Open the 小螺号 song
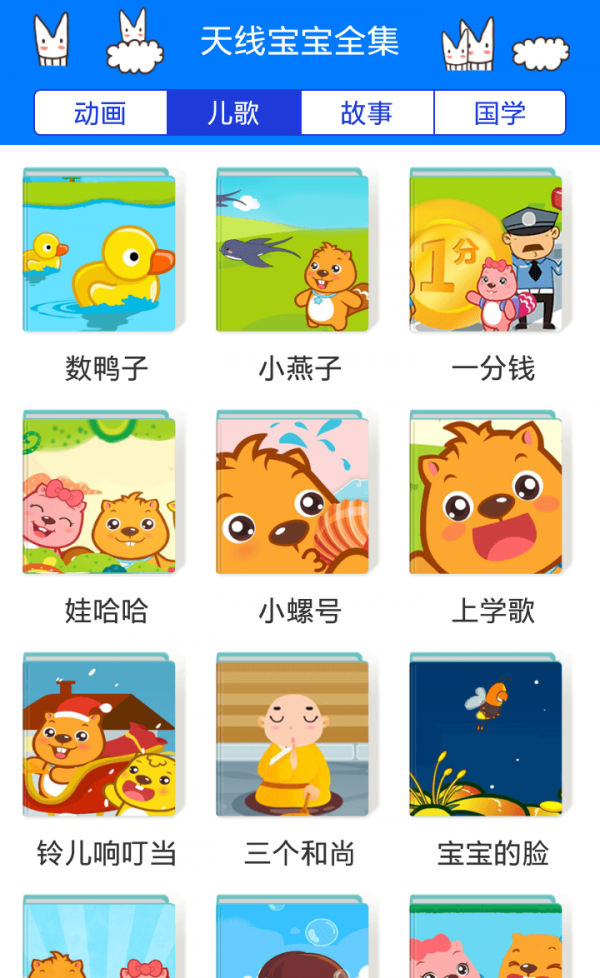This screenshot has height=978, width=600. [x=292, y=494]
